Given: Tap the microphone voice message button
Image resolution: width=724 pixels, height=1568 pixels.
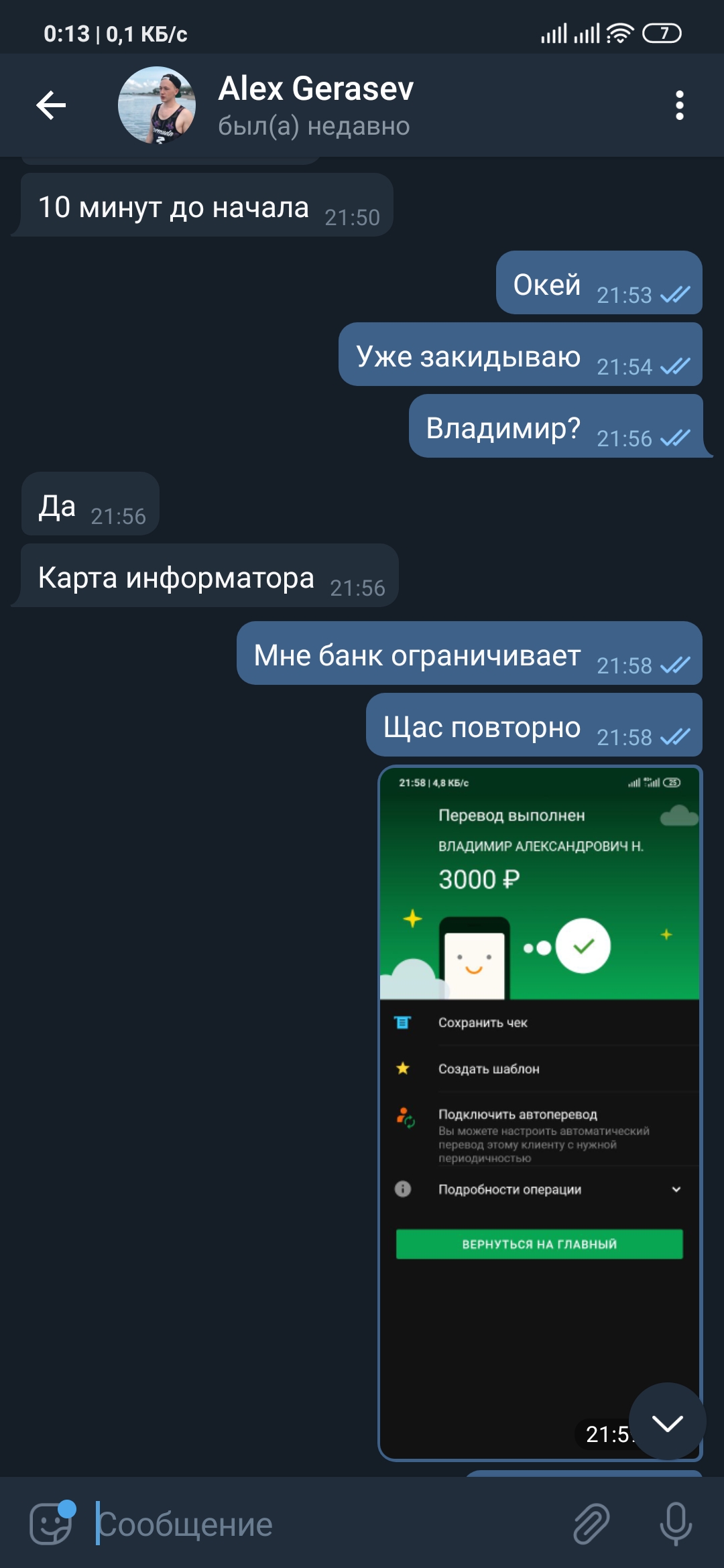Looking at the screenshot, I should (676, 1524).
